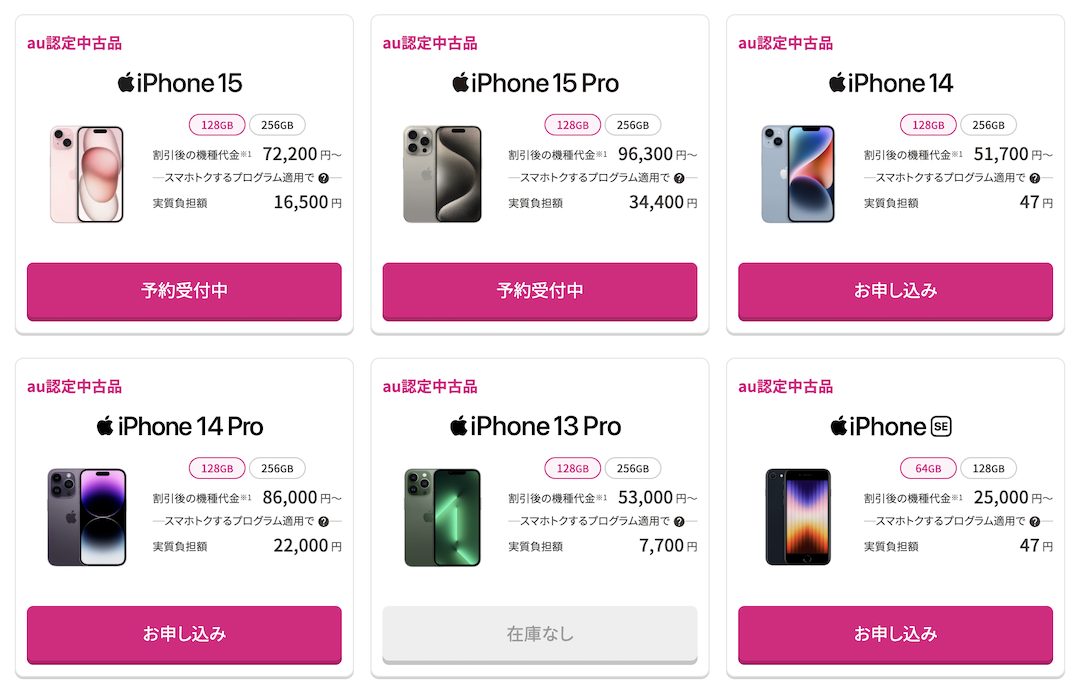Open program help icon for iPhone 13 Pro
This screenshot has height=689, width=1080.
pos(679,521)
